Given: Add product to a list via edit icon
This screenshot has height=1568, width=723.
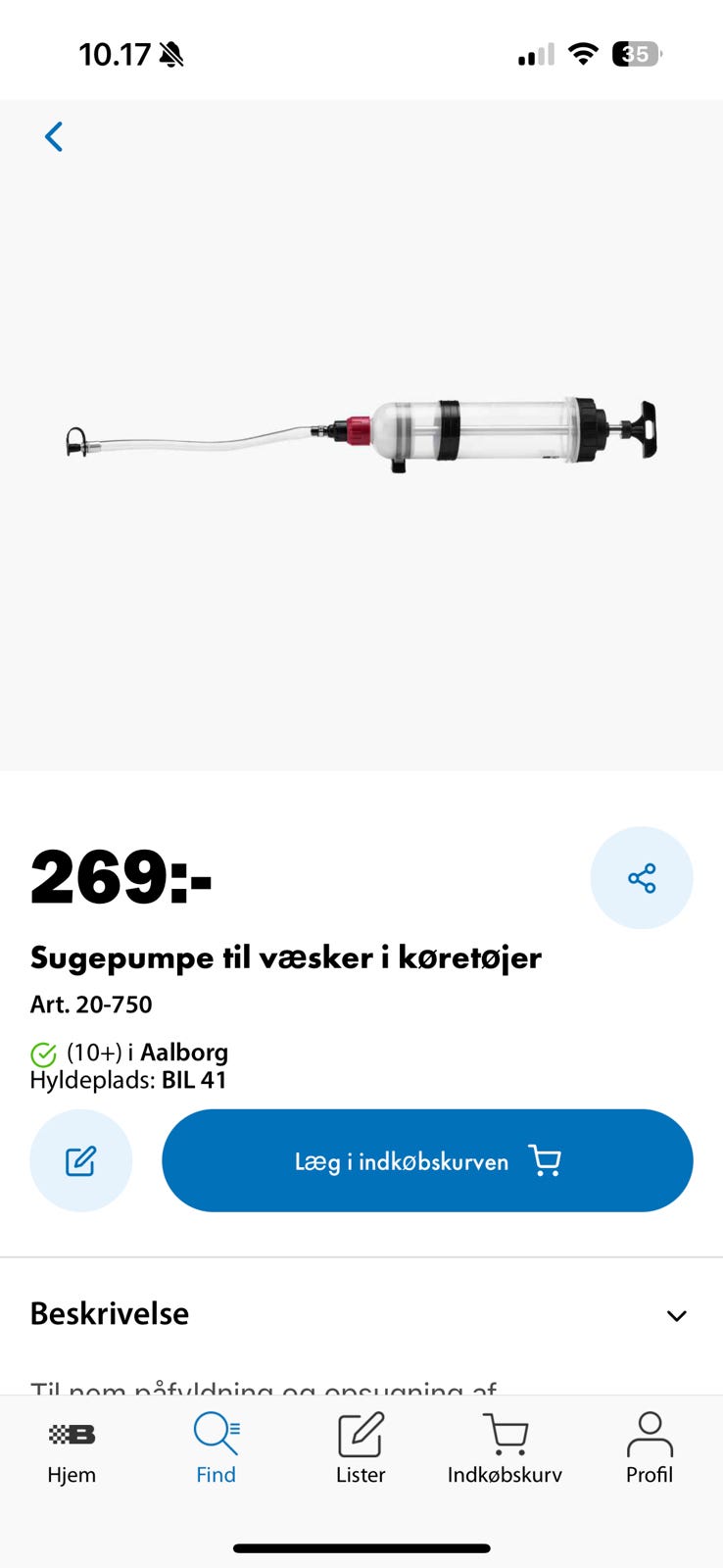Looking at the screenshot, I should 81,1161.
